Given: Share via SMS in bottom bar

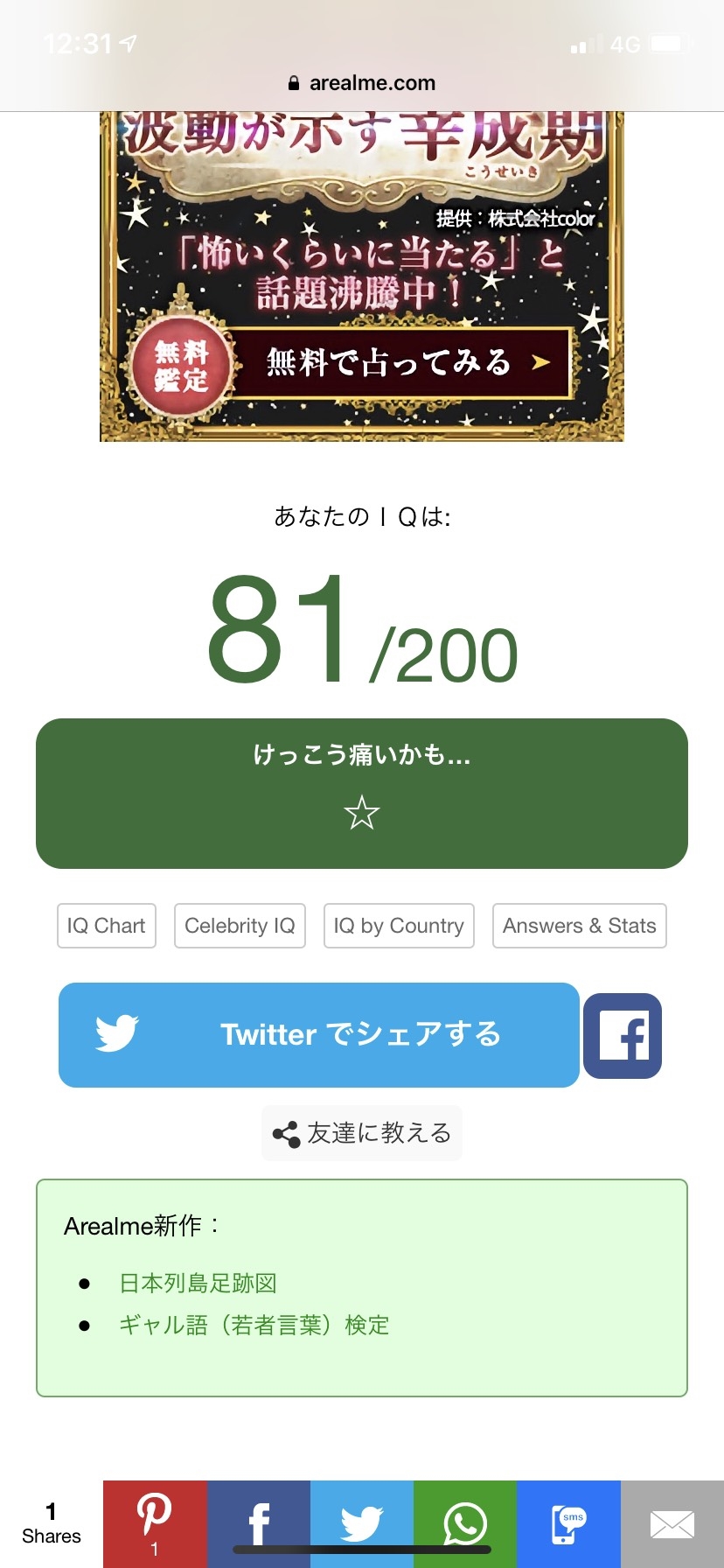Looking at the screenshot, I should (568, 1524).
